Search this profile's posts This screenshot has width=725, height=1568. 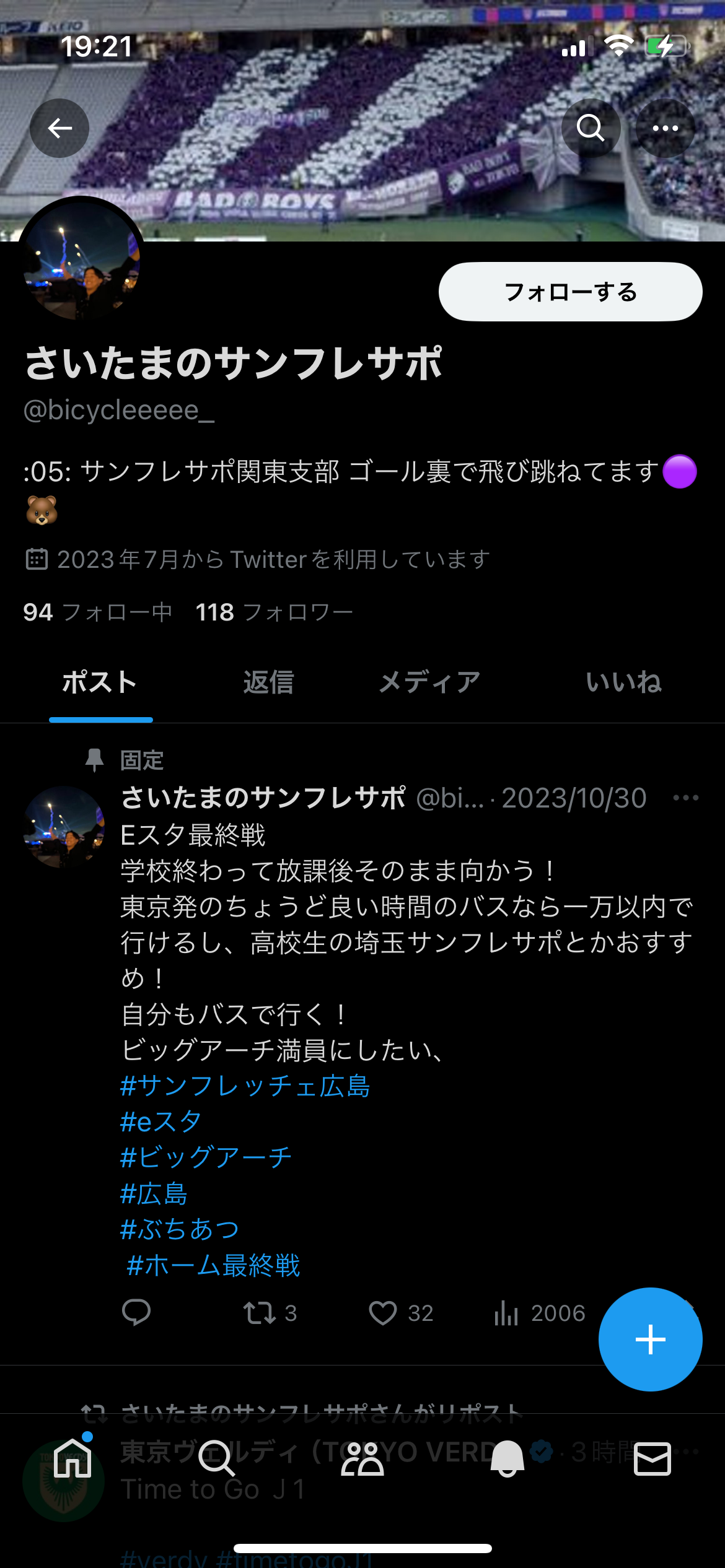pyautogui.click(x=591, y=128)
